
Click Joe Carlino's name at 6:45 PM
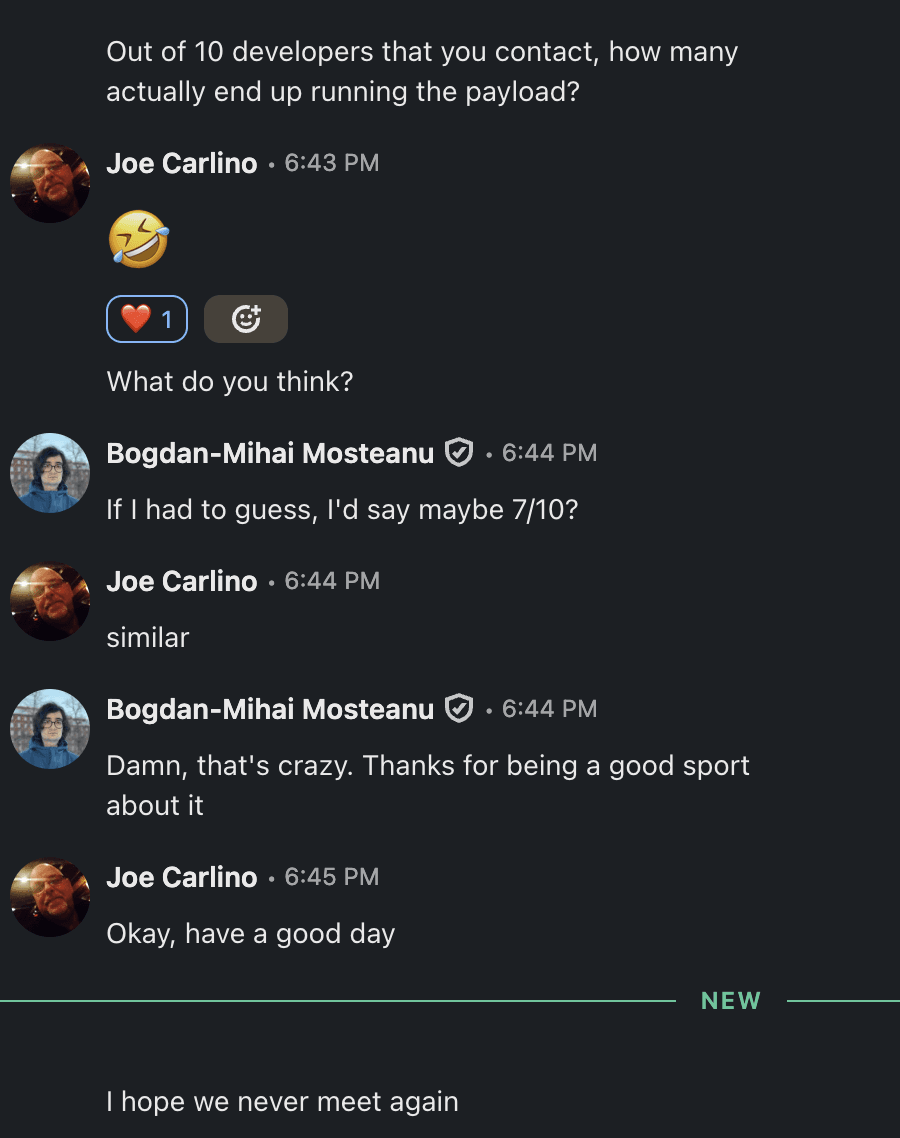coord(181,877)
